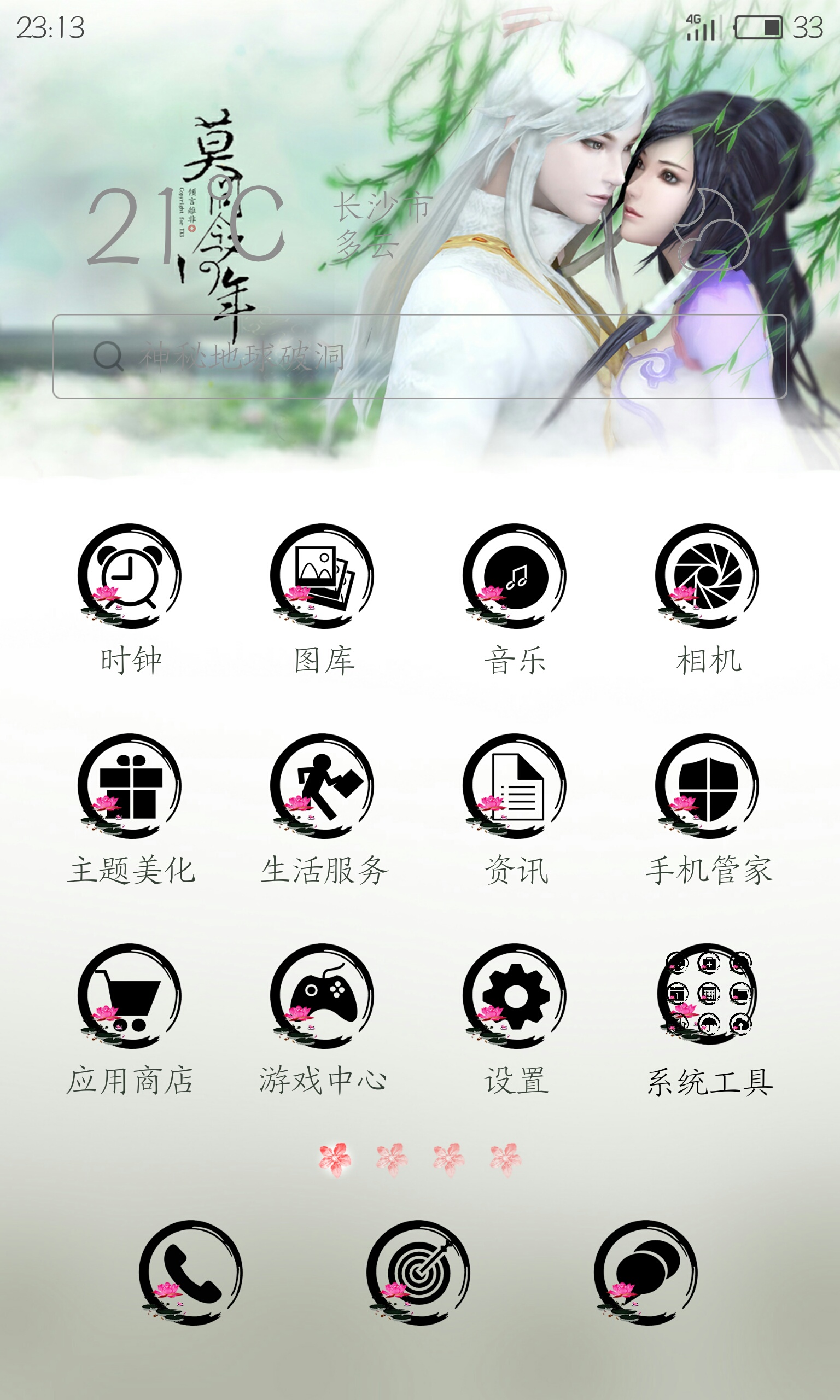This screenshot has width=840, height=1400.
Task: Launch 手机管家 phone manager
Action: pos(708,786)
